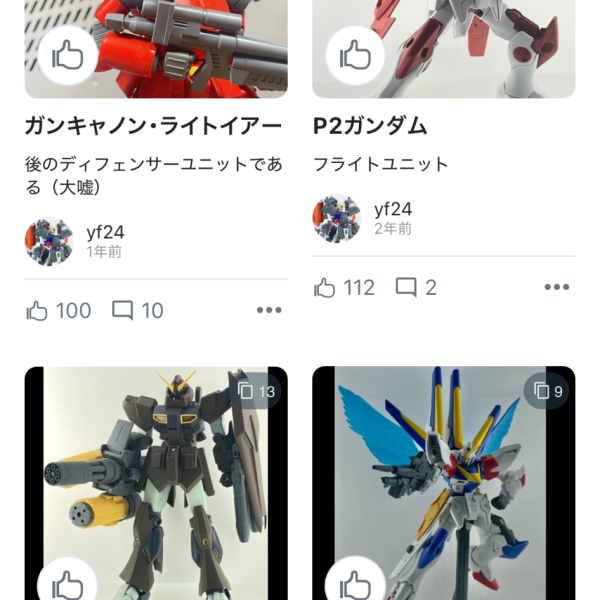
Task: Open the overflow menu for P2ガンダム
Action: [556, 288]
